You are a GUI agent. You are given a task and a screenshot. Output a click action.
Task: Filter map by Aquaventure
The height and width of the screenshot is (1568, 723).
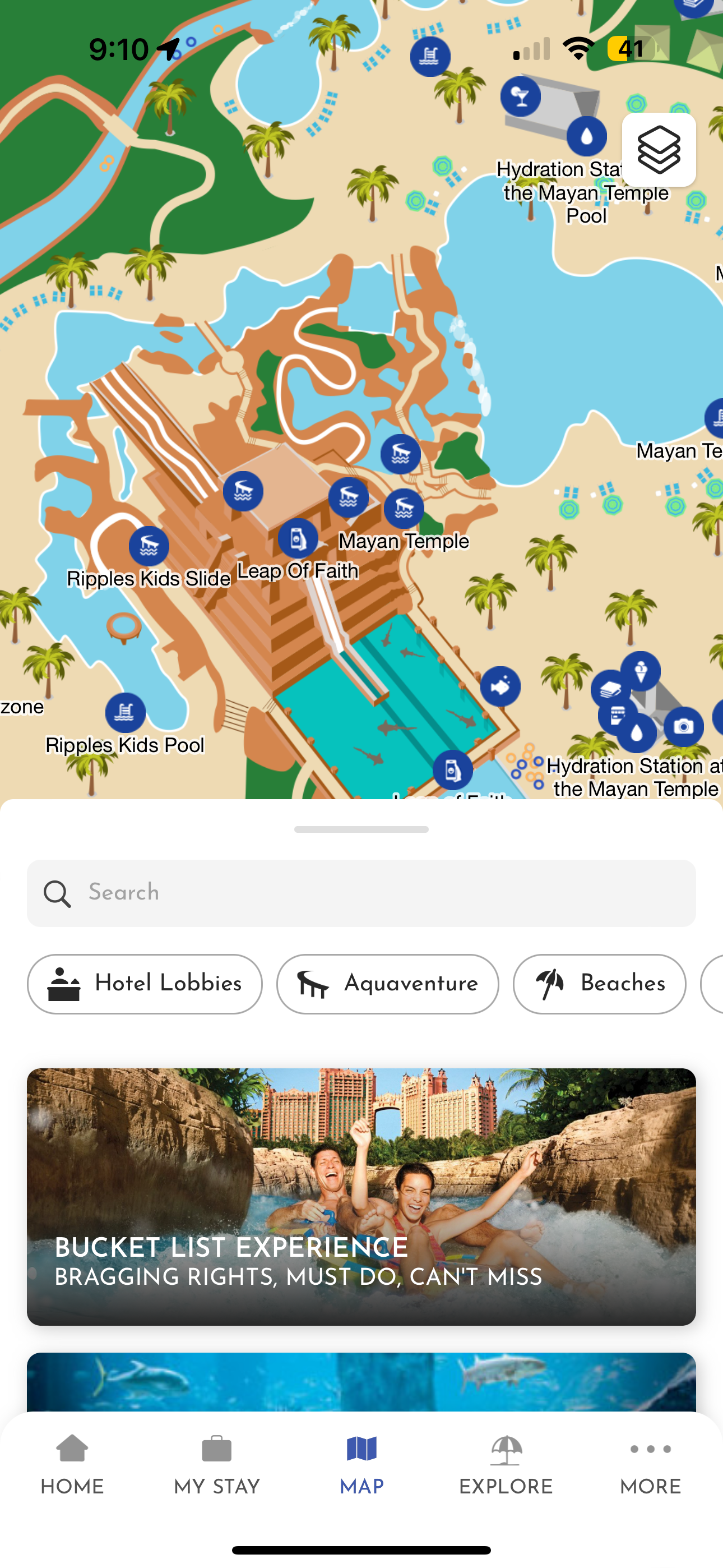pos(387,984)
